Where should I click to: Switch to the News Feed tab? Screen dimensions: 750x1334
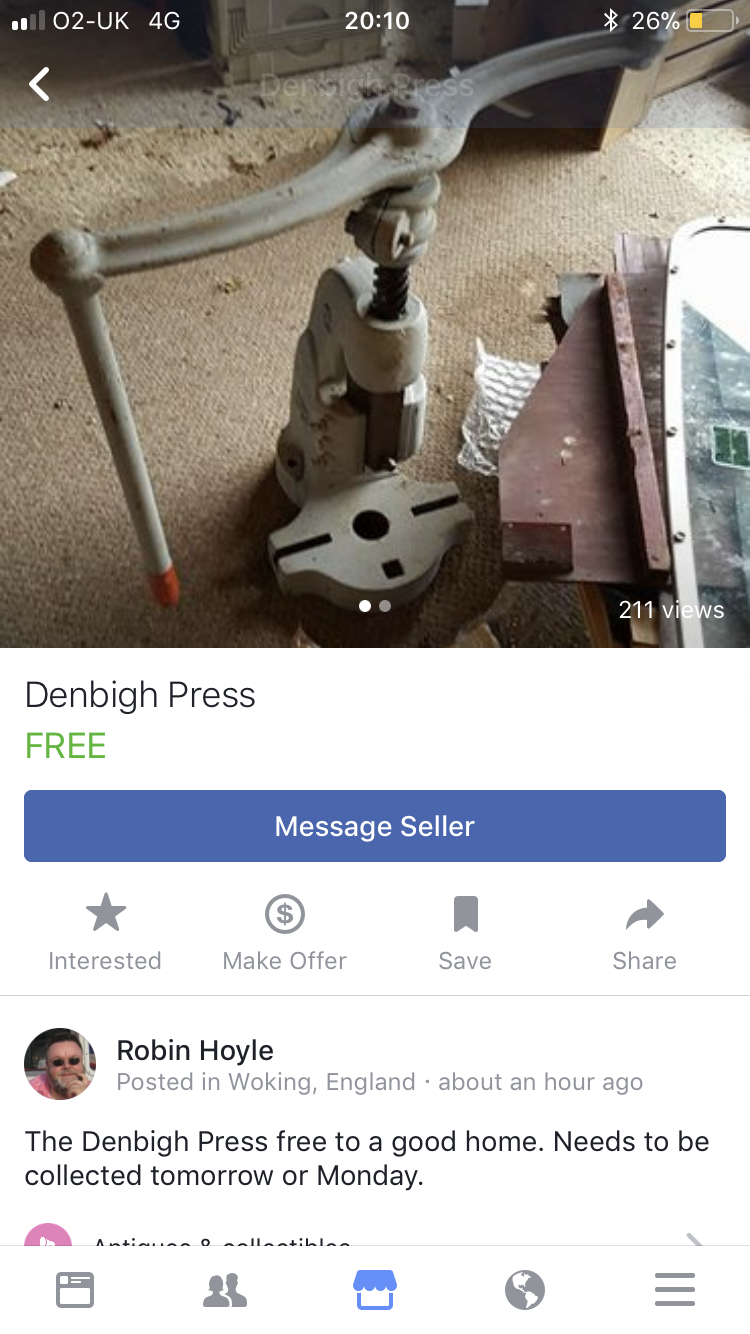(75, 1290)
